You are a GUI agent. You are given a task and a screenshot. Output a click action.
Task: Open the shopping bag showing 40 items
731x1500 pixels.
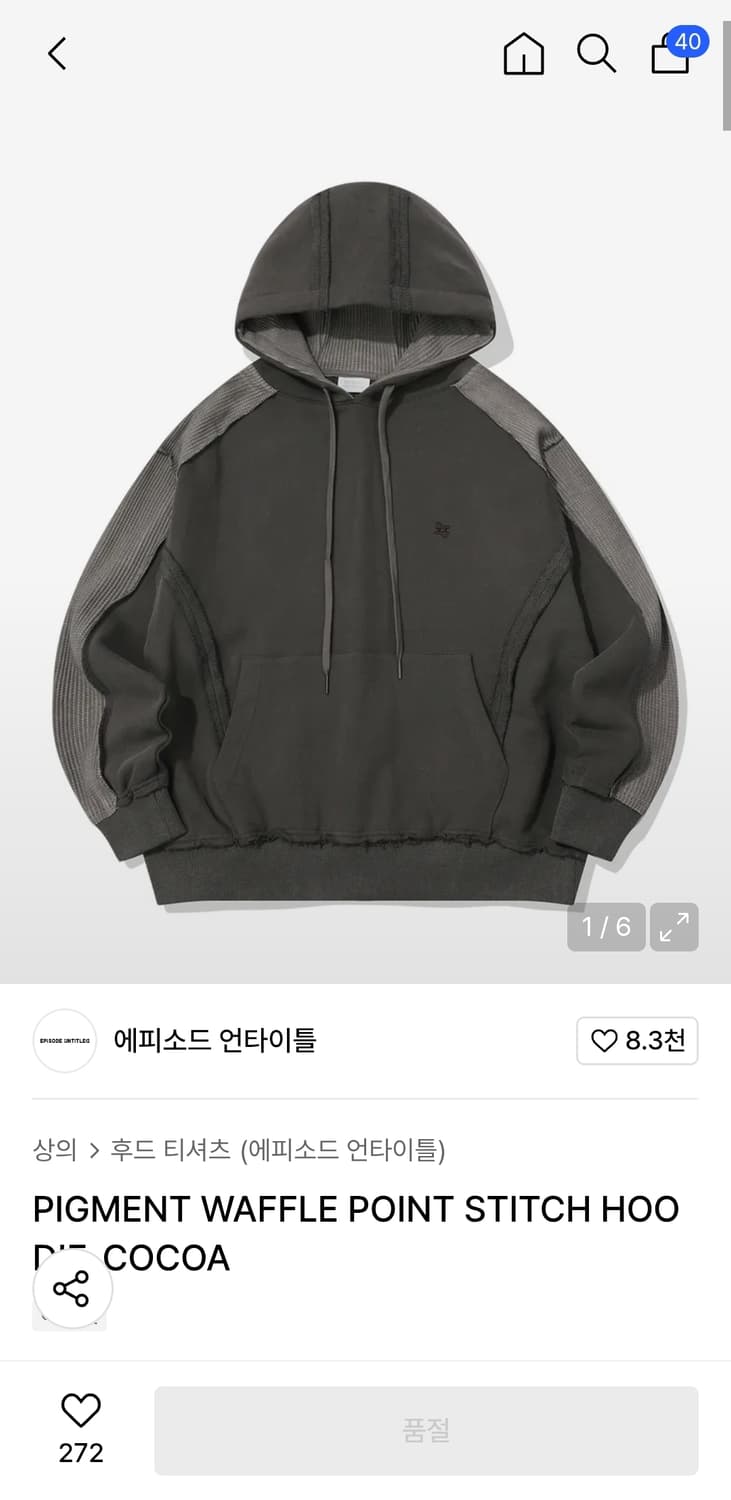pos(671,58)
